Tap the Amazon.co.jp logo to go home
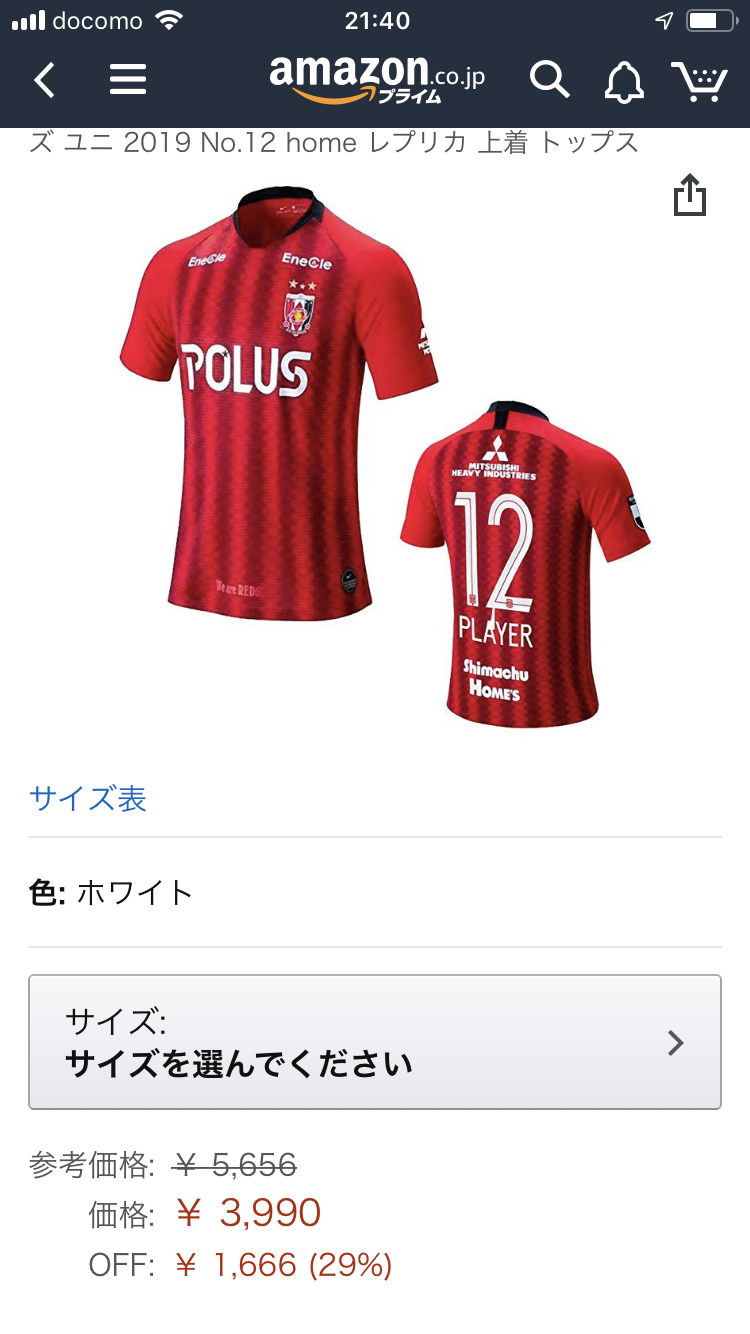 coord(376,78)
